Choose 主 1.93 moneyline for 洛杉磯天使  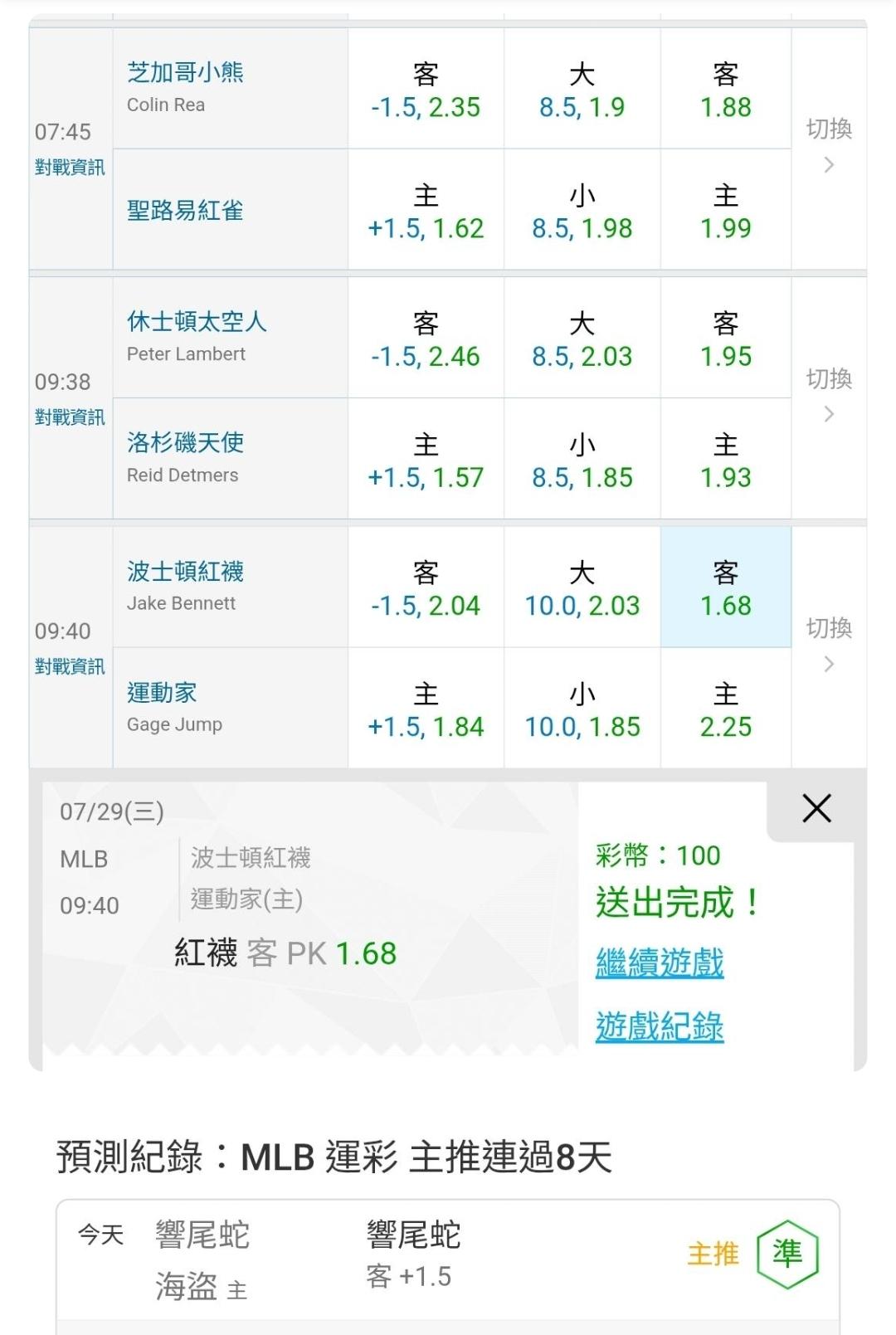[x=726, y=459]
